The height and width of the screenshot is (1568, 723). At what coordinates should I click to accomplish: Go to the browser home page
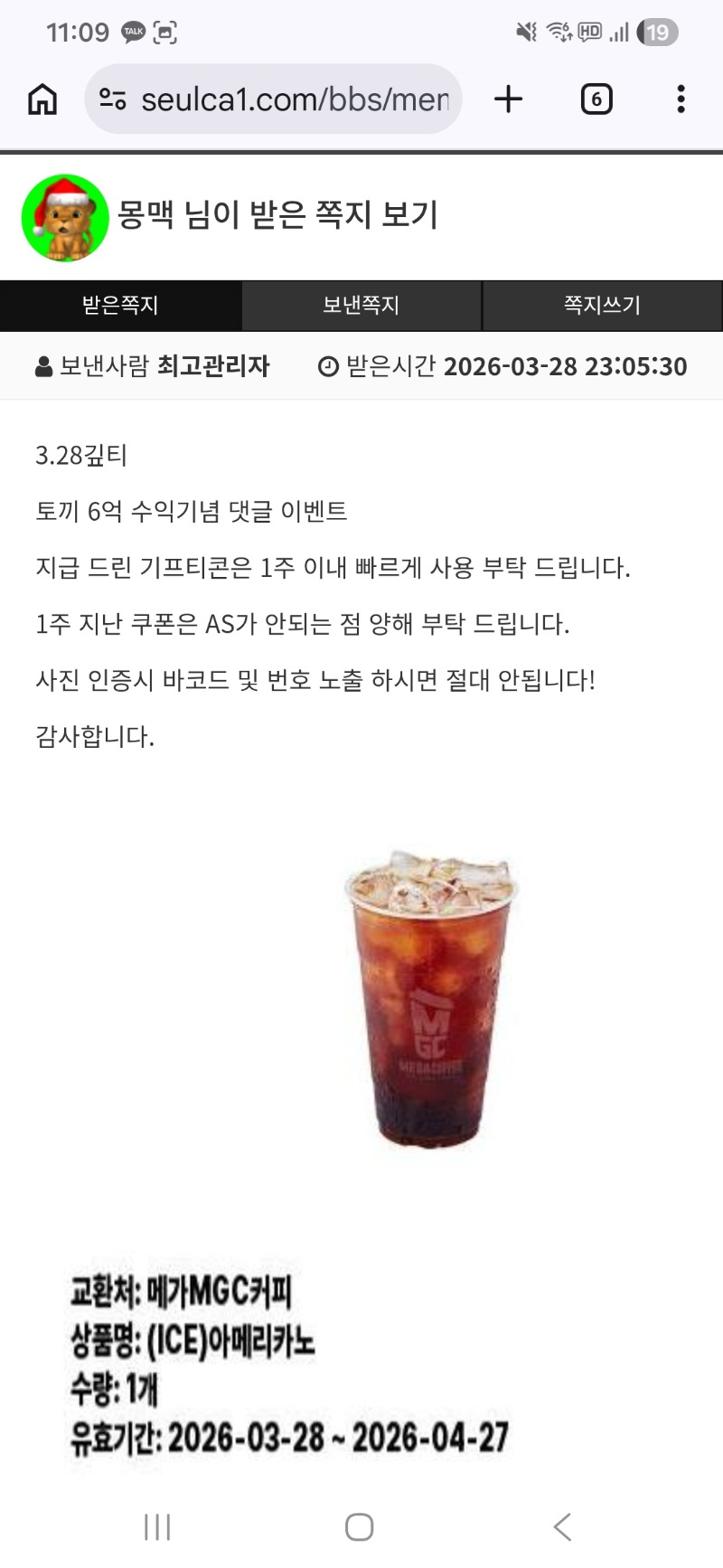tap(42, 99)
